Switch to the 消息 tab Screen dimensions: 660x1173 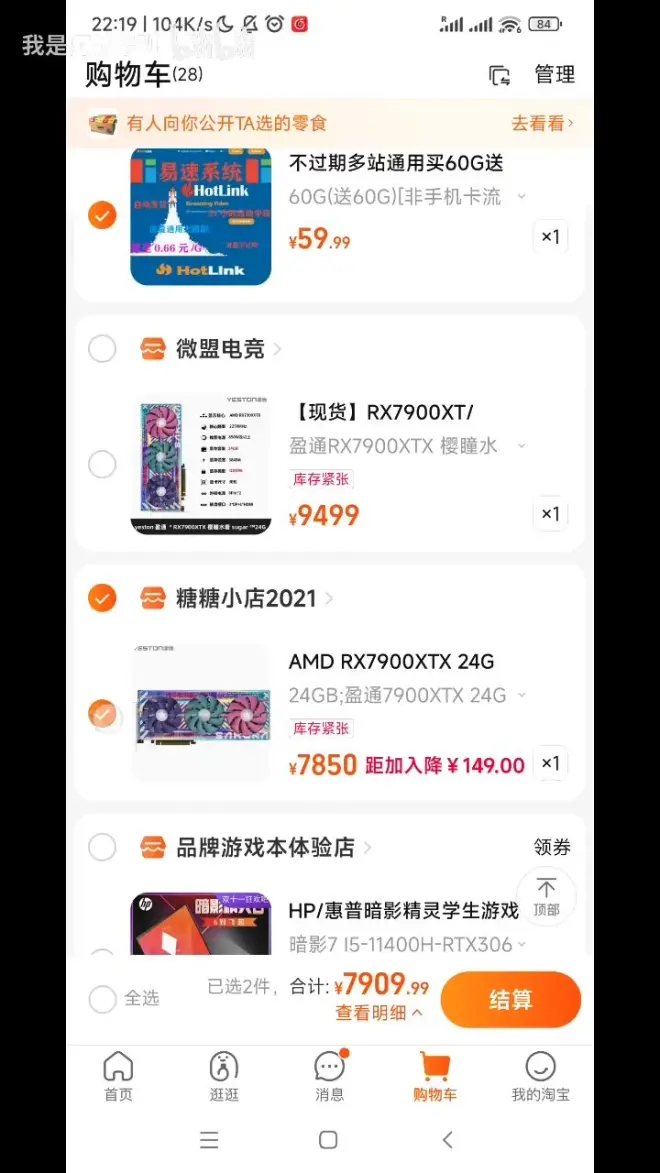329,1075
